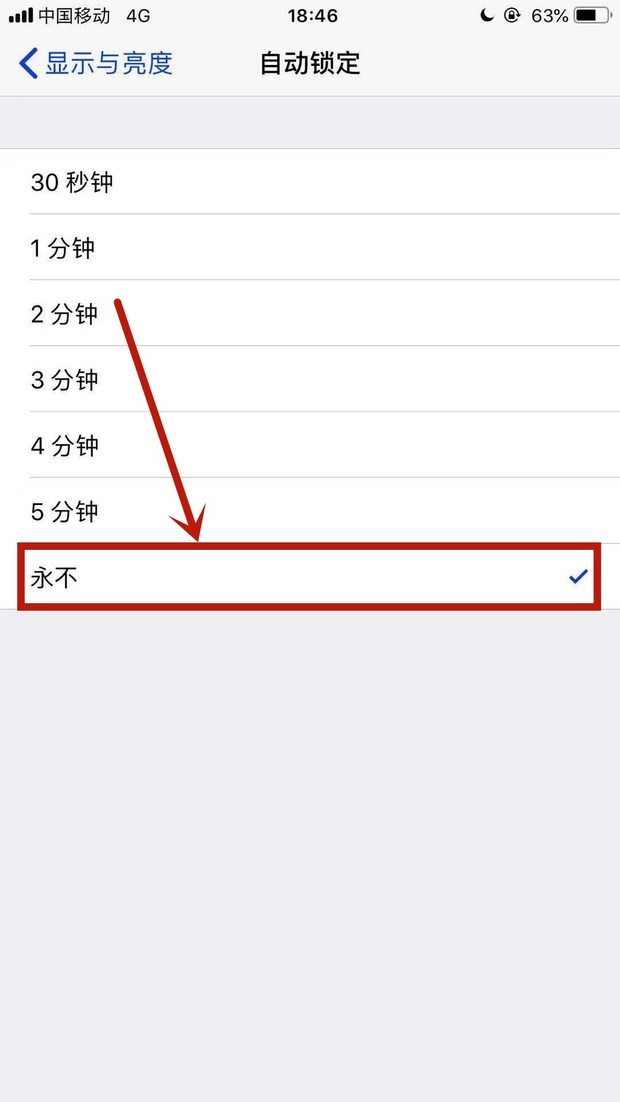Image resolution: width=620 pixels, height=1102 pixels.
Task: Choose 5 分钟 auto-lock
Action: point(310,510)
